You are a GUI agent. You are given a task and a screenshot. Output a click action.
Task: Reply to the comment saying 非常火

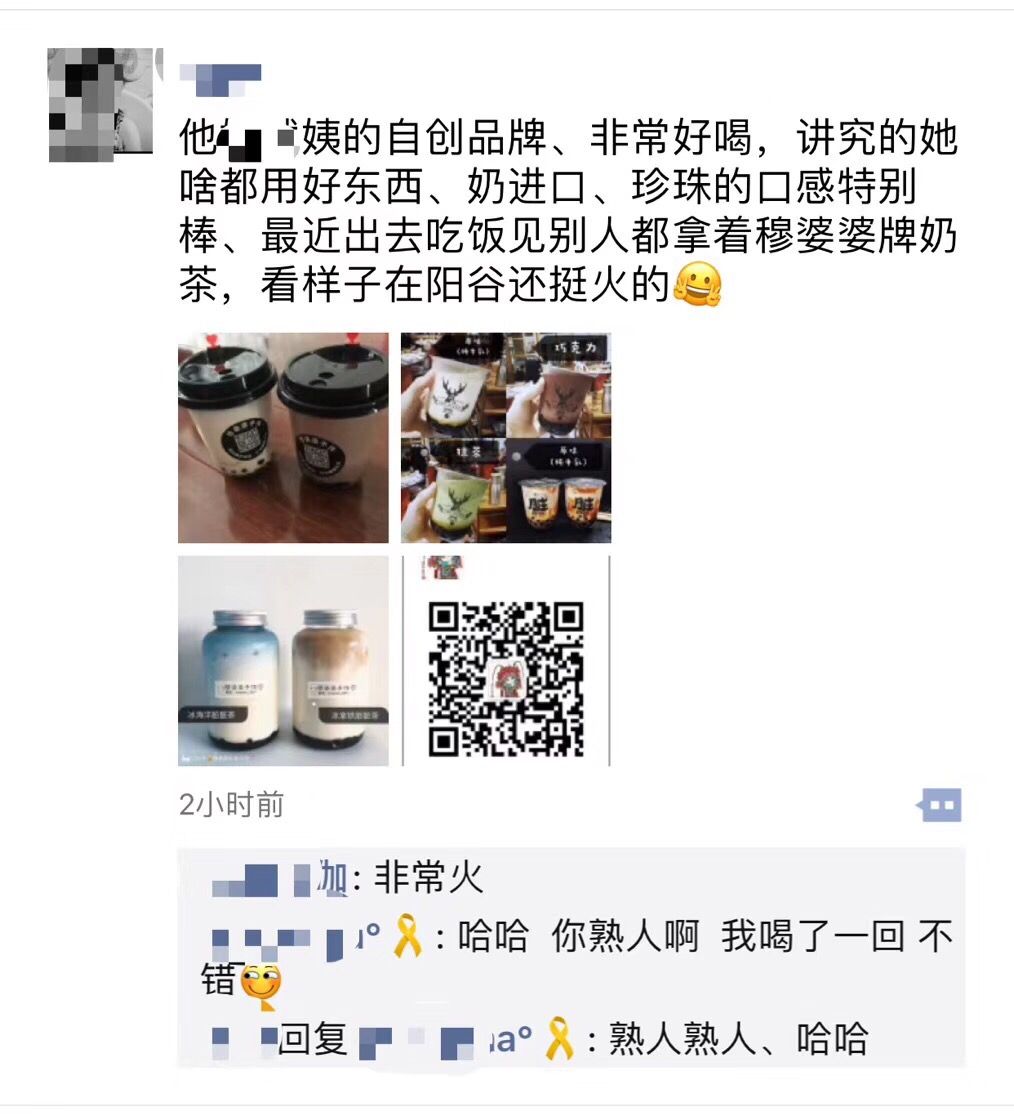[428, 880]
